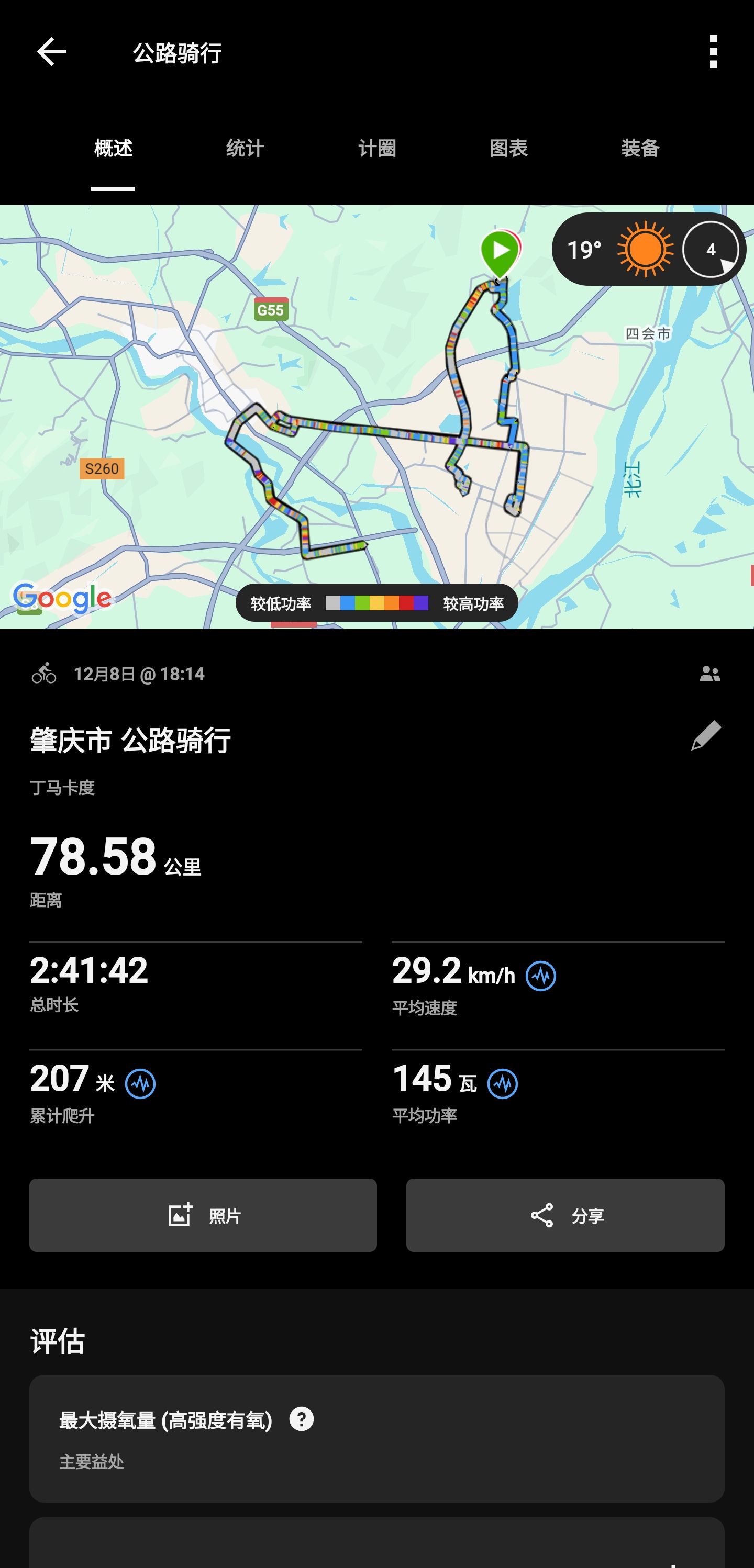Open help for 最大摄氧量 question mark
Viewport: 754px width, 1568px height.
pos(301,1419)
